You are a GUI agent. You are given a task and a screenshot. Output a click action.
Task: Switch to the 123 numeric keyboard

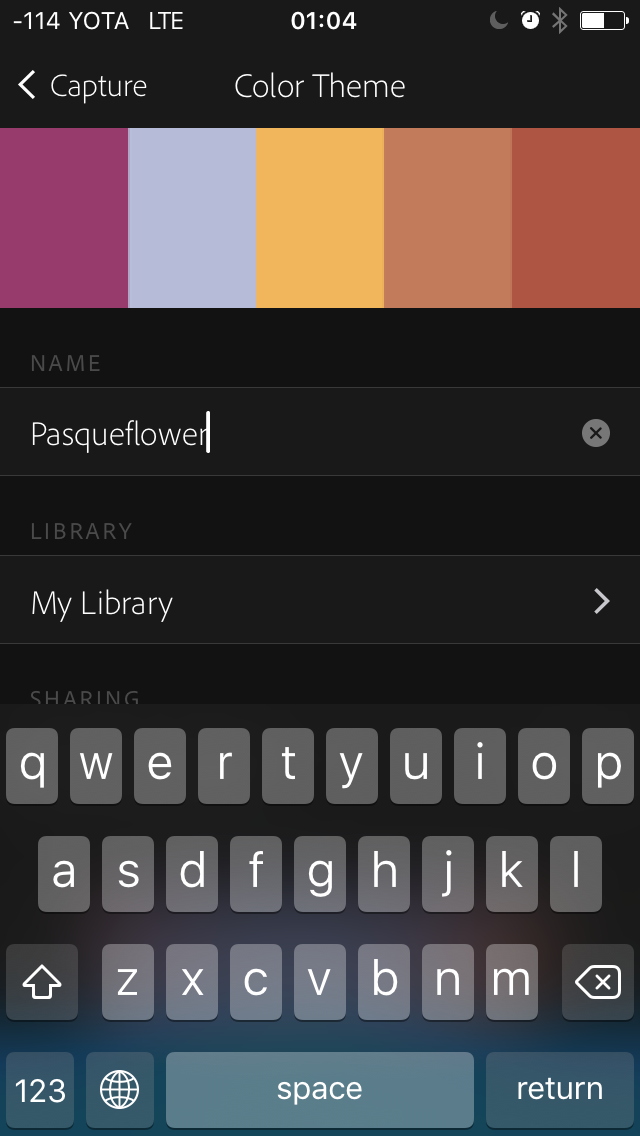click(40, 1089)
